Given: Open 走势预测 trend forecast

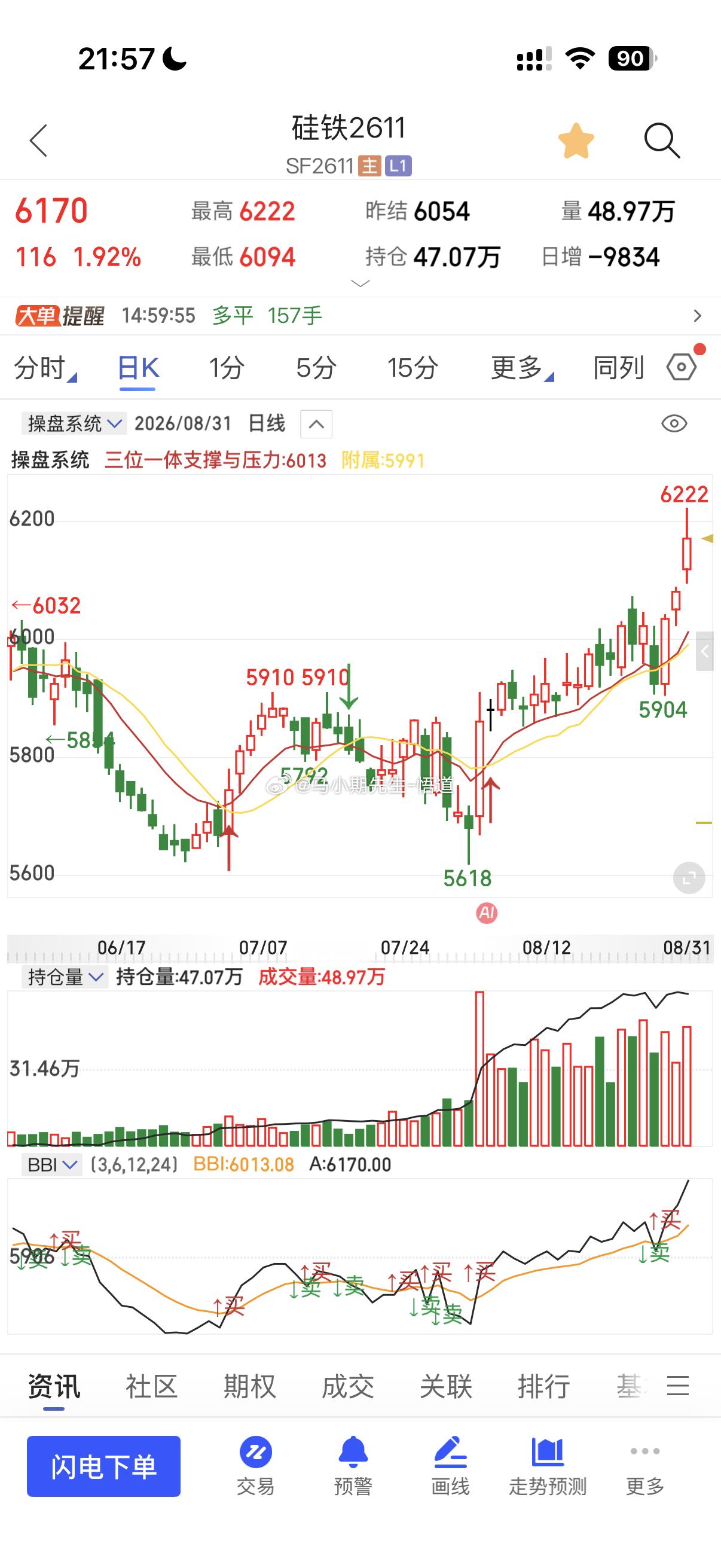Looking at the screenshot, I should [548, 1466].
